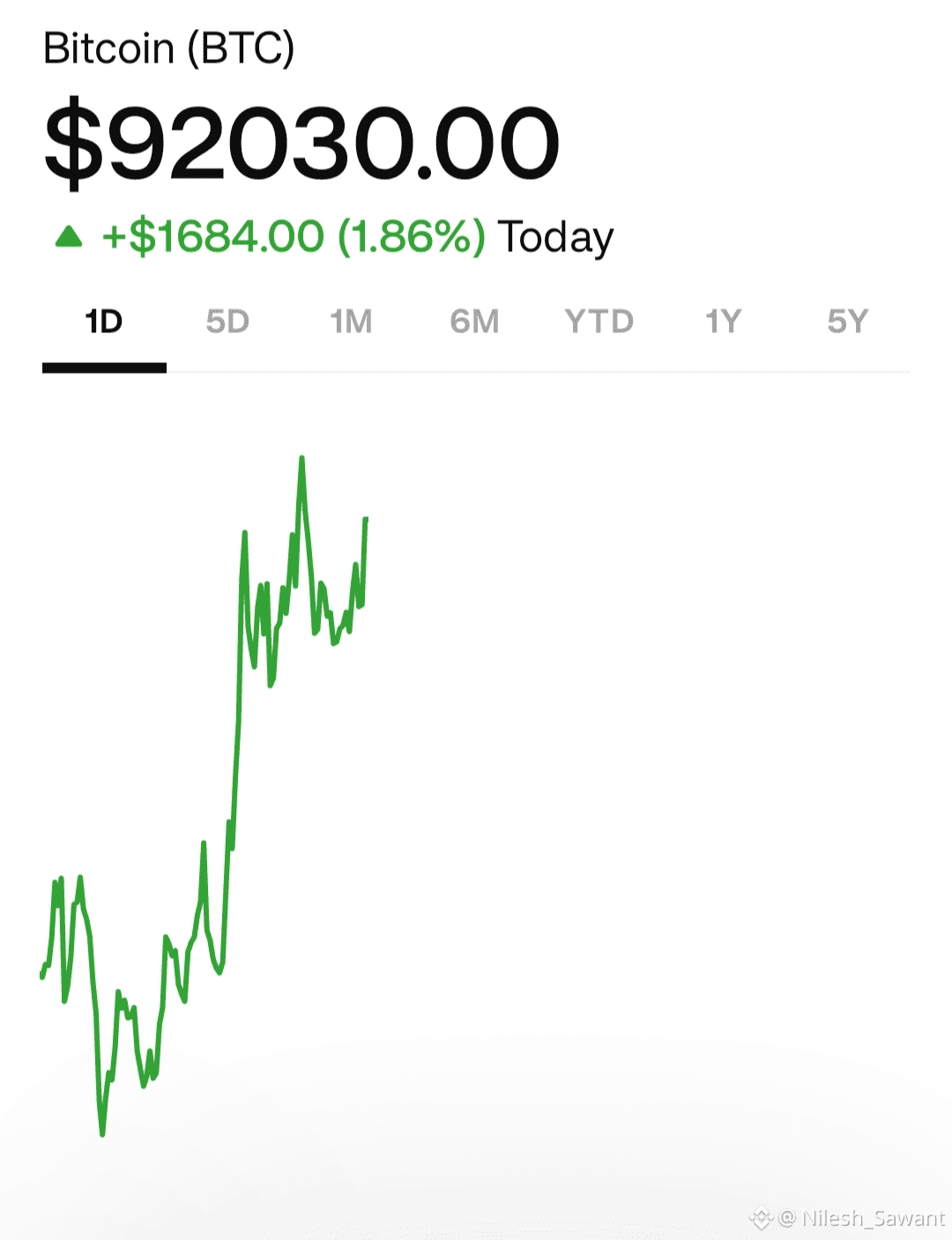Choose the 1Y chart range
This screenshot has width=952, height=1240.
coord(724,322)
